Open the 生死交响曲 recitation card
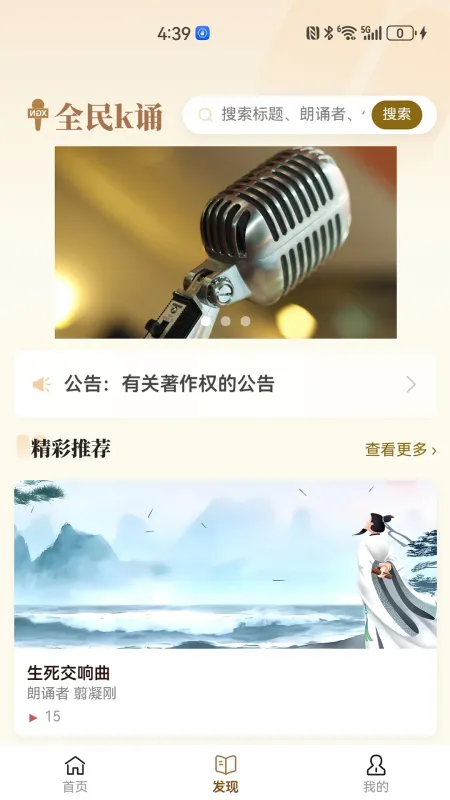The image size is (450, 800). 225,607
